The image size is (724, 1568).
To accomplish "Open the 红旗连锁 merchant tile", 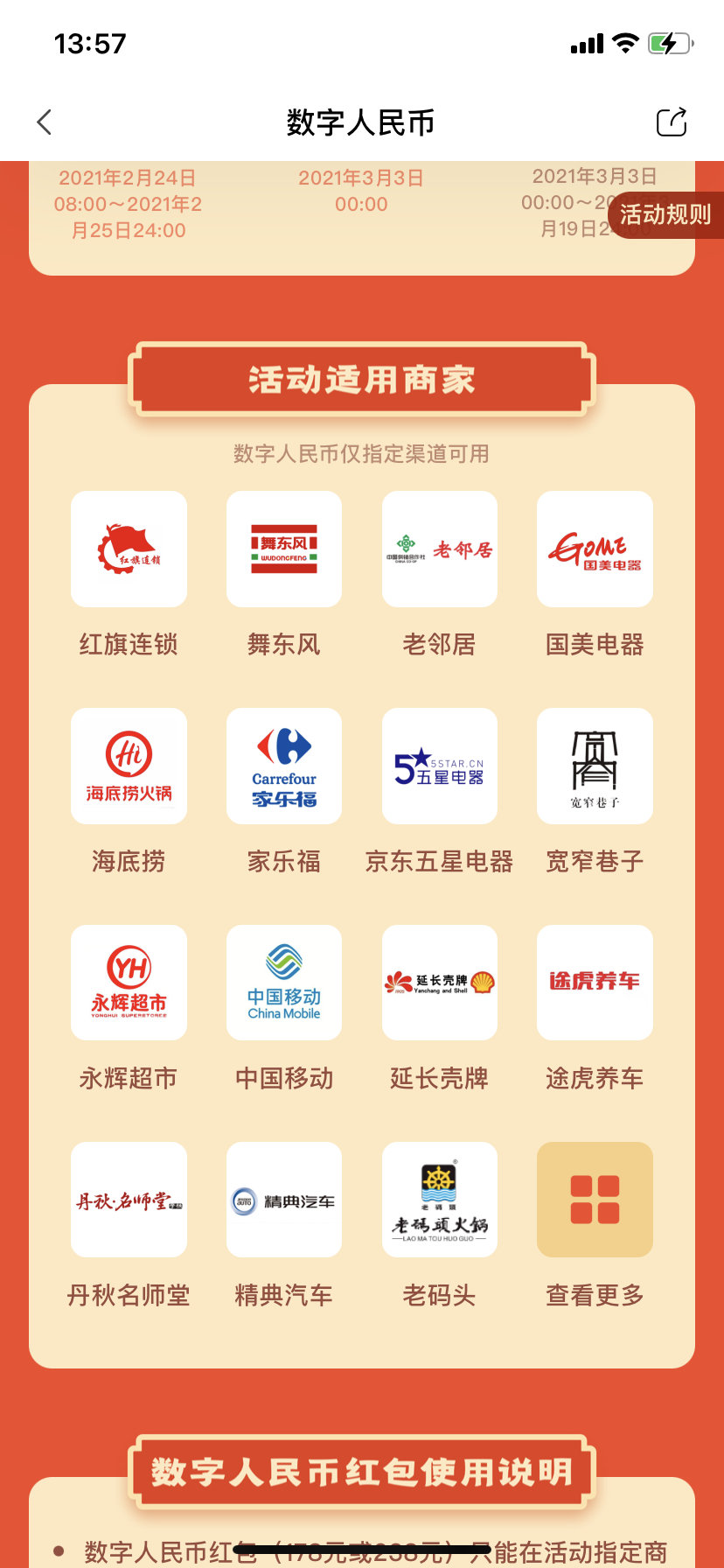I will pos(129,549).
